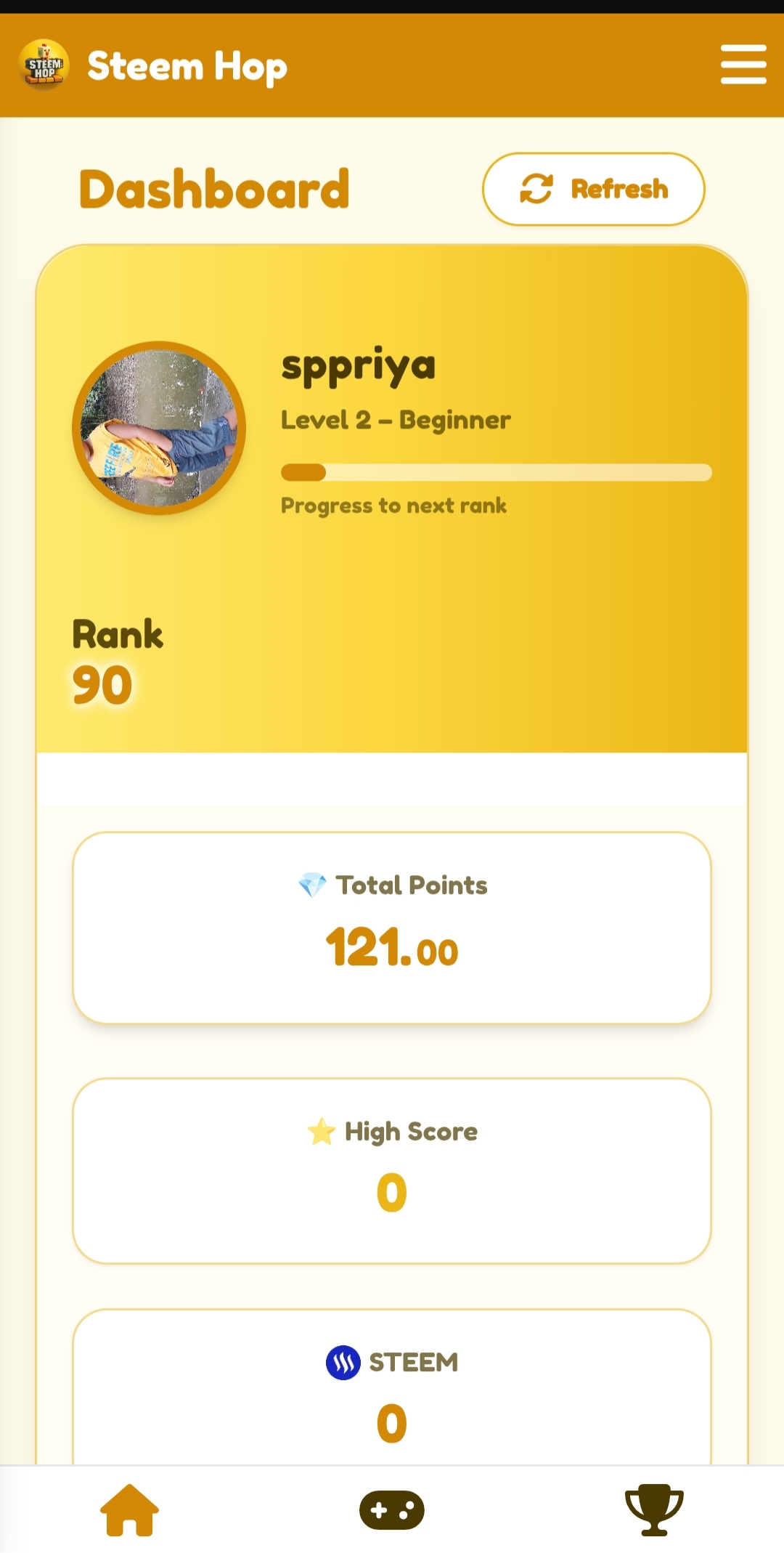The height and width of the screenshot is (1553, 784).
Task: Refresh the dashboard
Action: tap(593, 189)
